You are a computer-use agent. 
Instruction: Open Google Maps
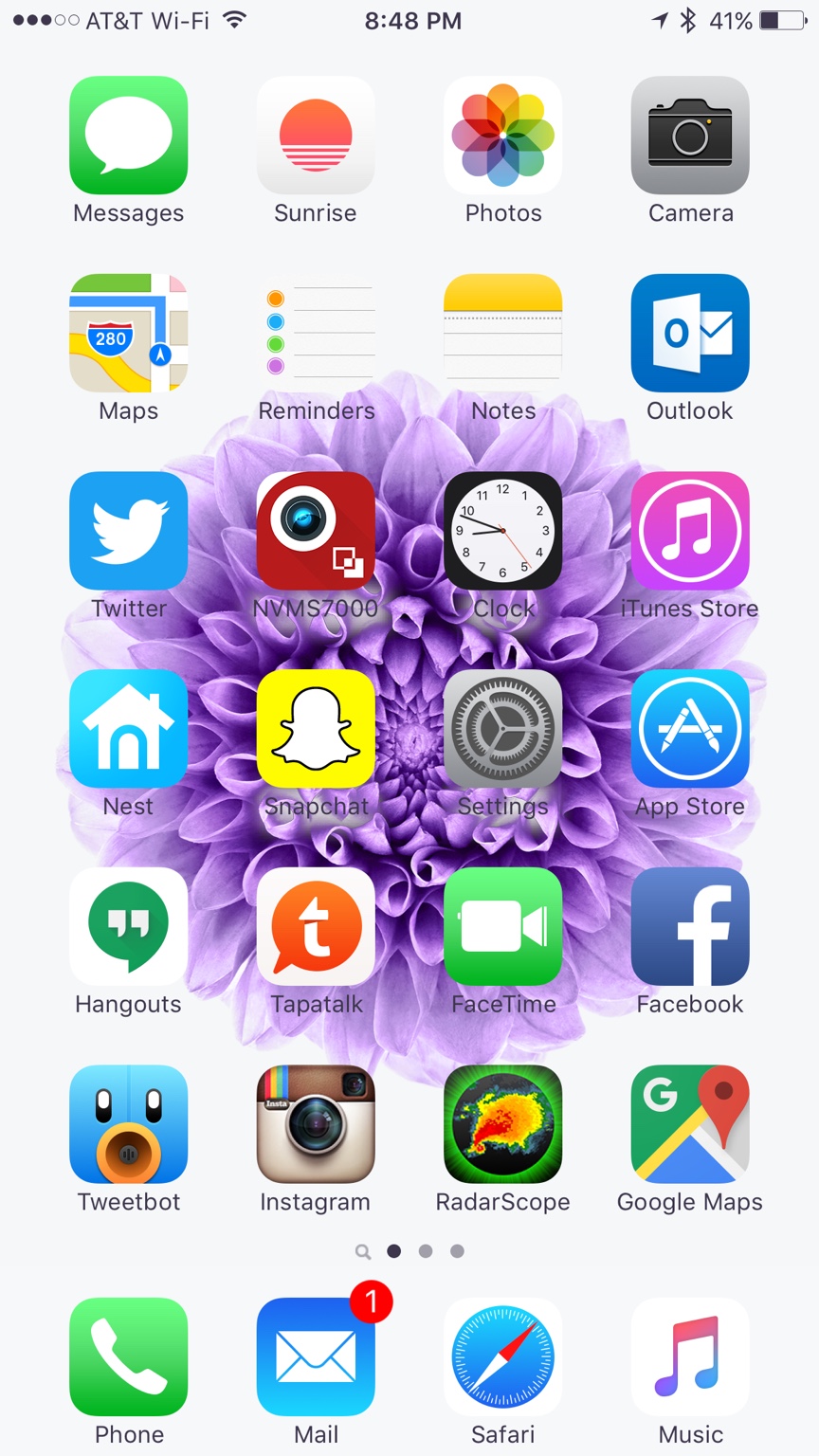[690, 1124]
